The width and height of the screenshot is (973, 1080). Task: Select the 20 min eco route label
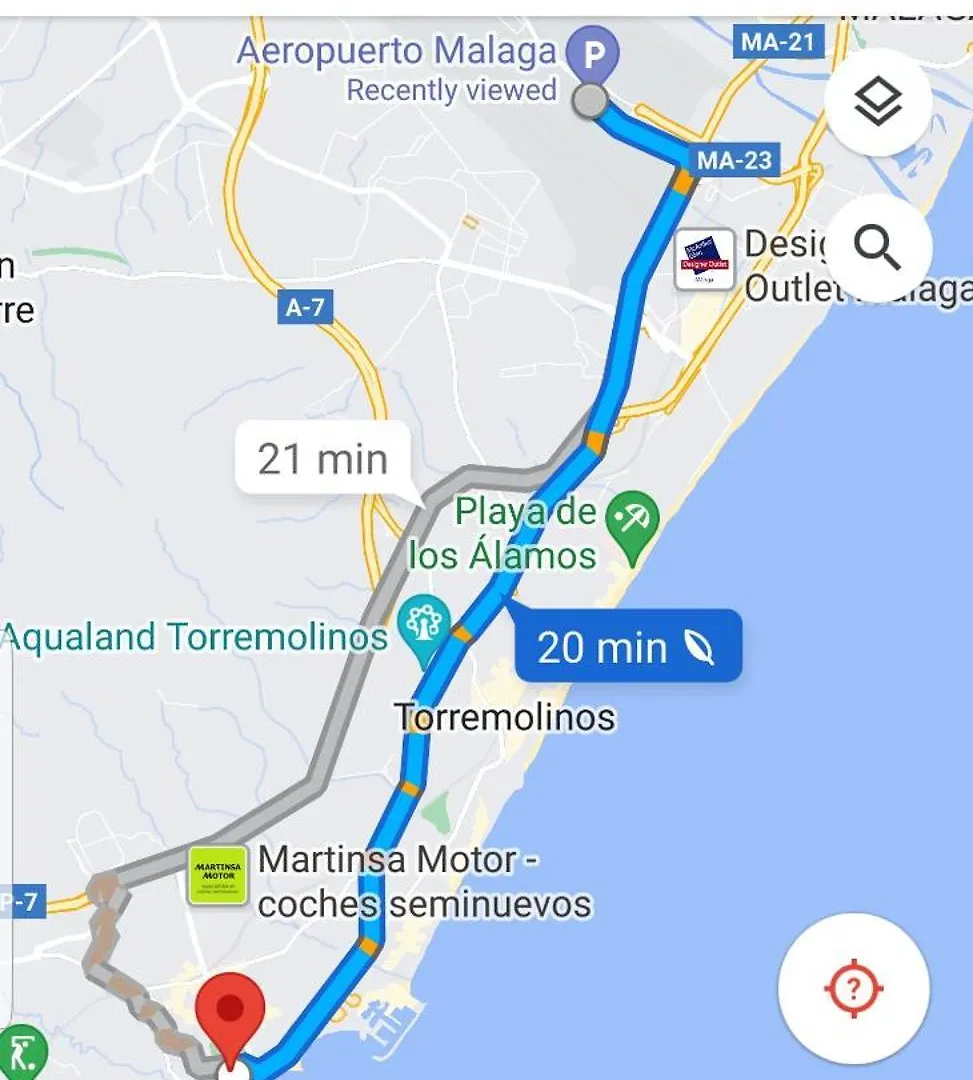(627, 647)
